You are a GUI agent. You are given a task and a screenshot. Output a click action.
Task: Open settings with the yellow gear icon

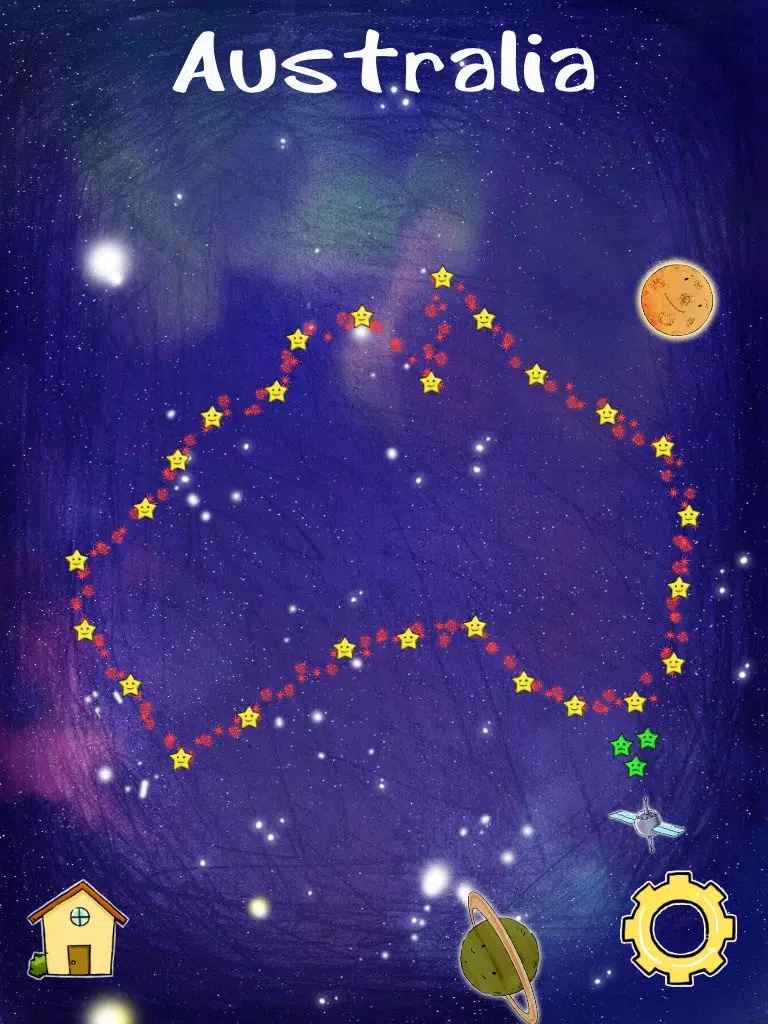[x=678, y=929]
